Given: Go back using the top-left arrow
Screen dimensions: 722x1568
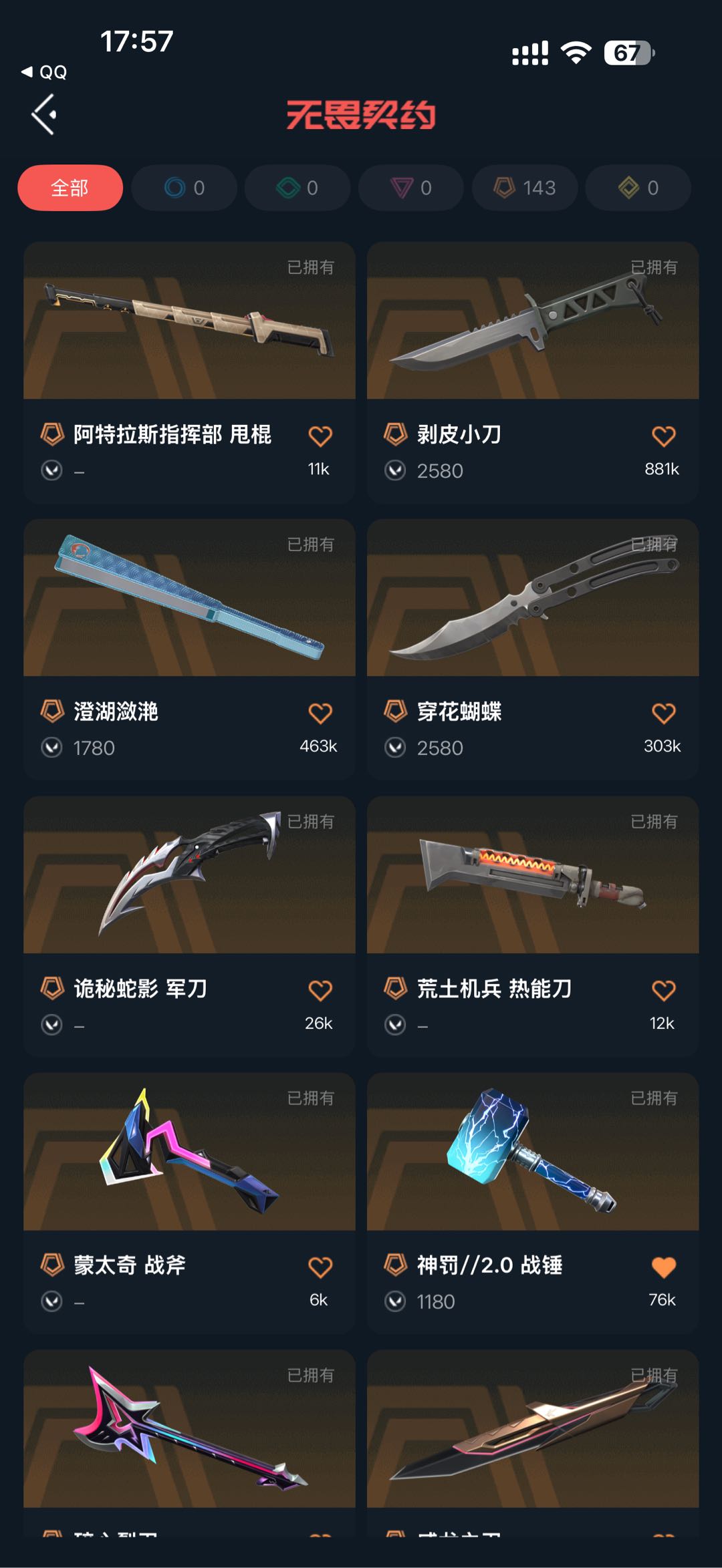Looking at the screenshot, I should tap(44, 115).
